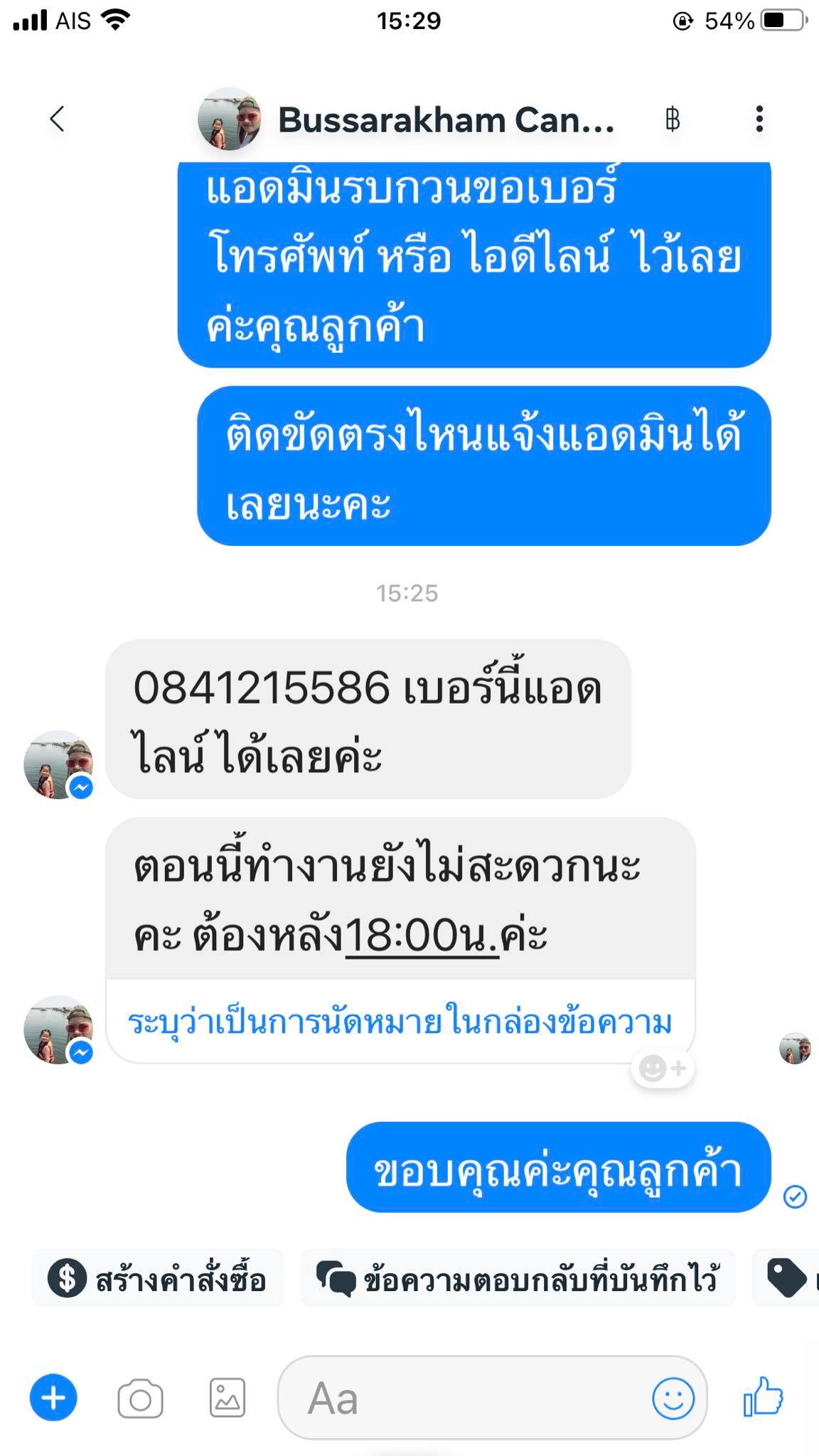The height and width of the screenshot is (1456, 819).
Task: Open saved replies chip
Action: point(518,1278)
